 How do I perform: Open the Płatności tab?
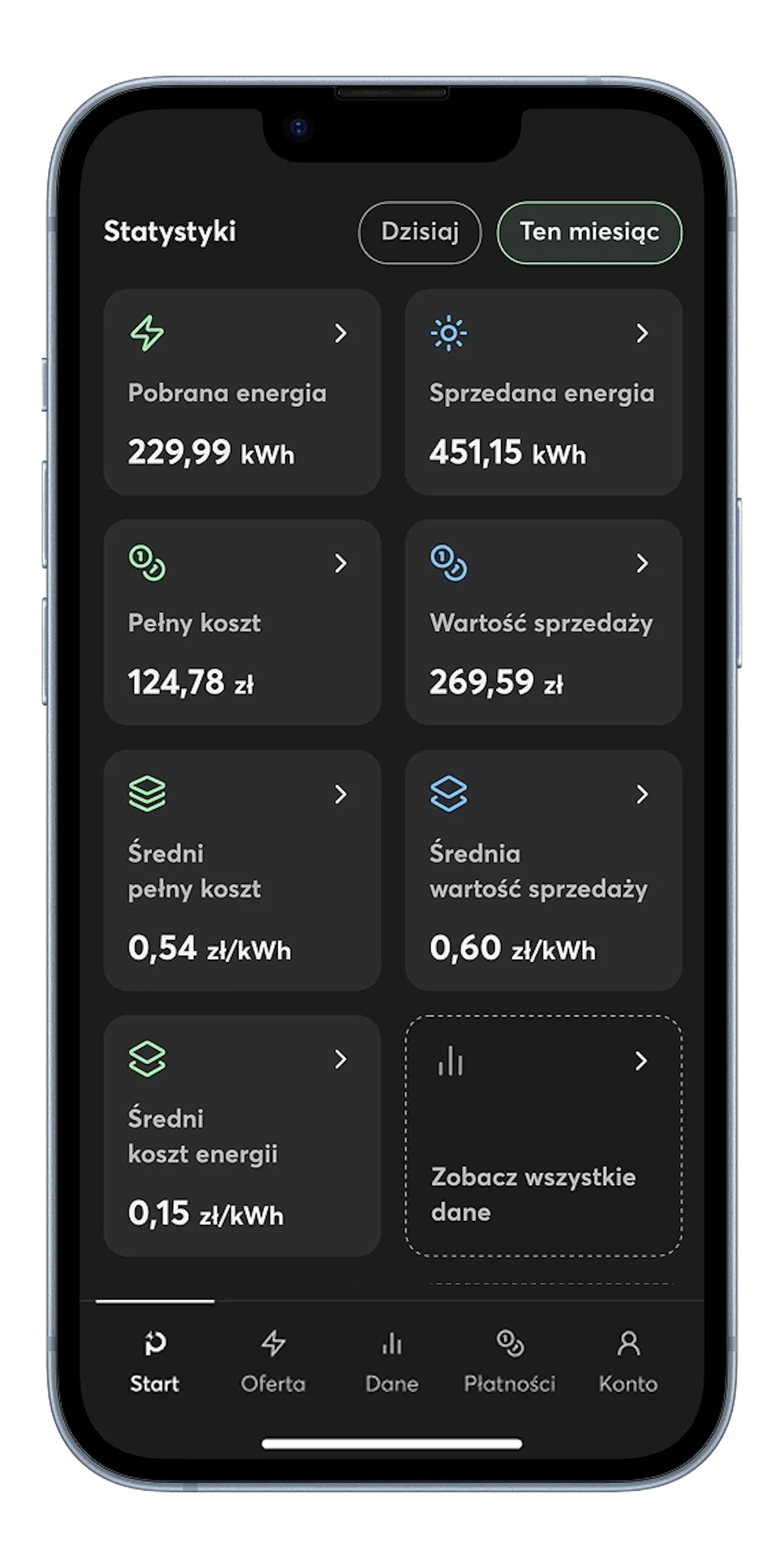[x=510, y=1362]
